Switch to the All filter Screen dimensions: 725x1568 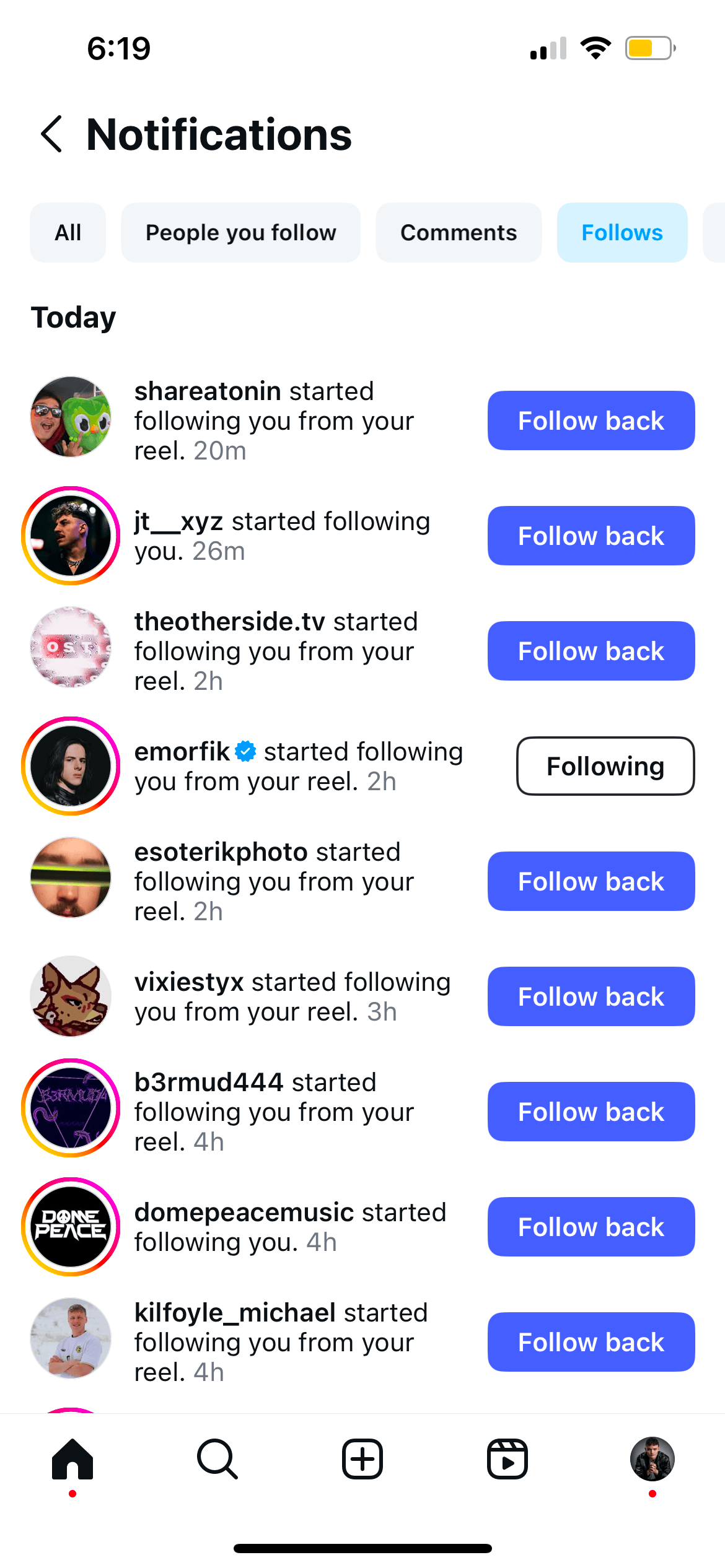68,233
